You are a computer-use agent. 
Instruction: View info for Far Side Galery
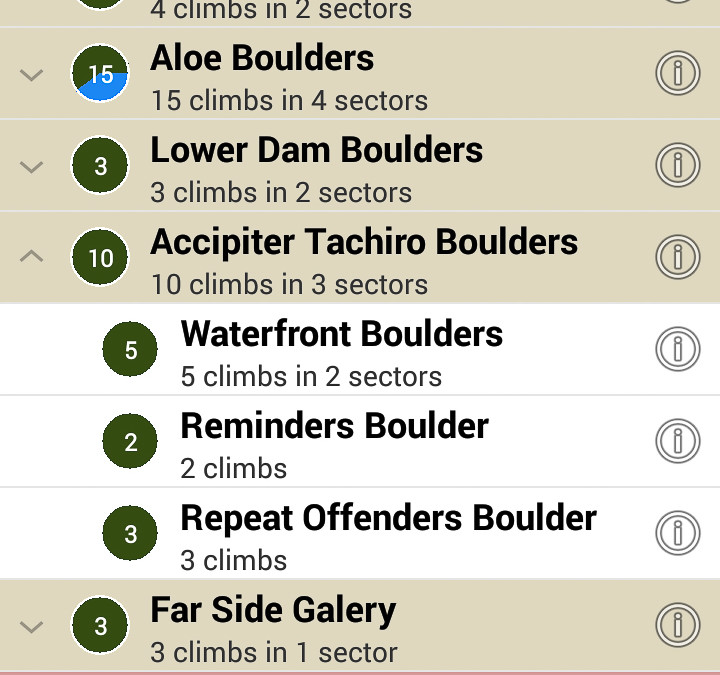click(x=677, y=627)
